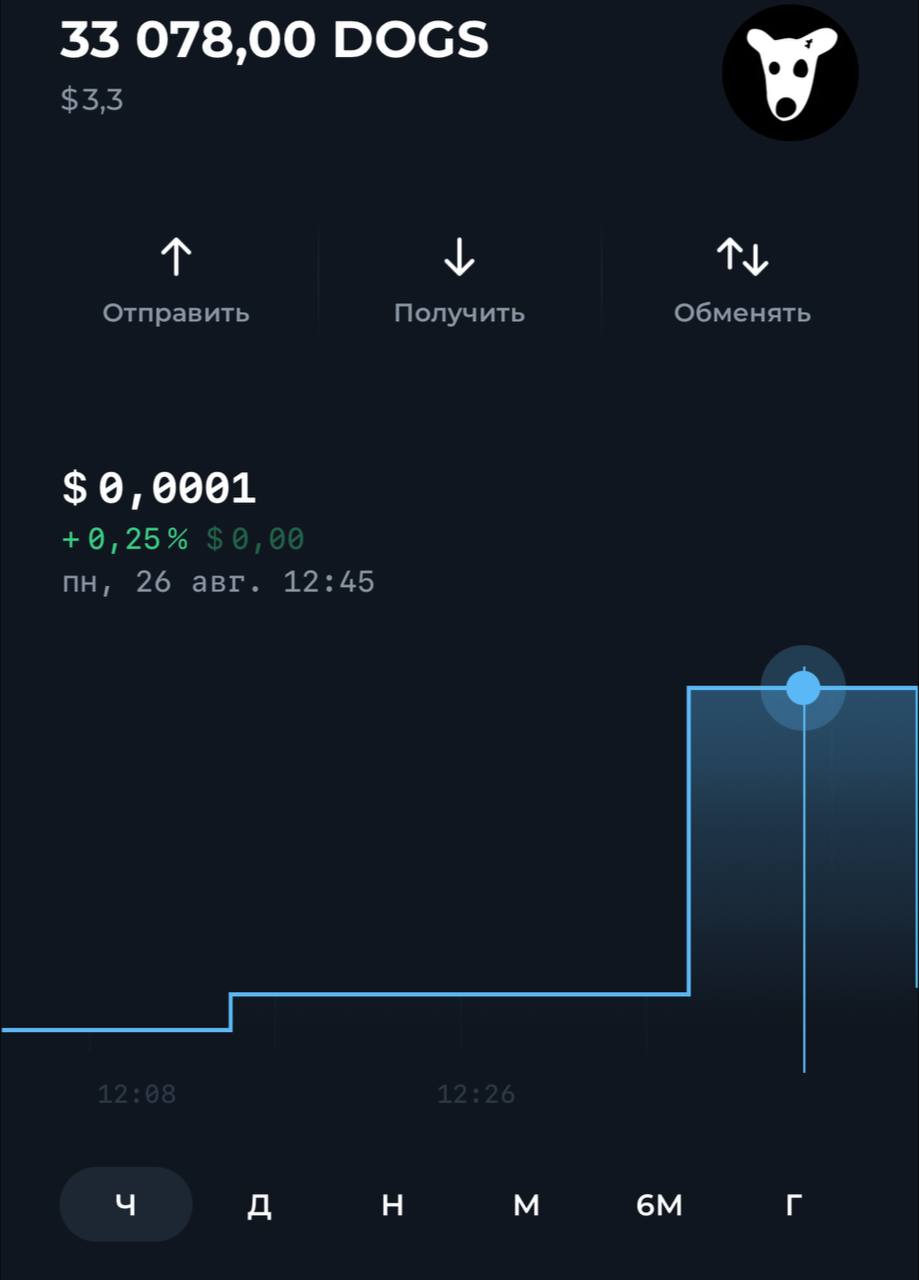
Task: Select the Ч hourly chart range
Action: [126, 1205]
